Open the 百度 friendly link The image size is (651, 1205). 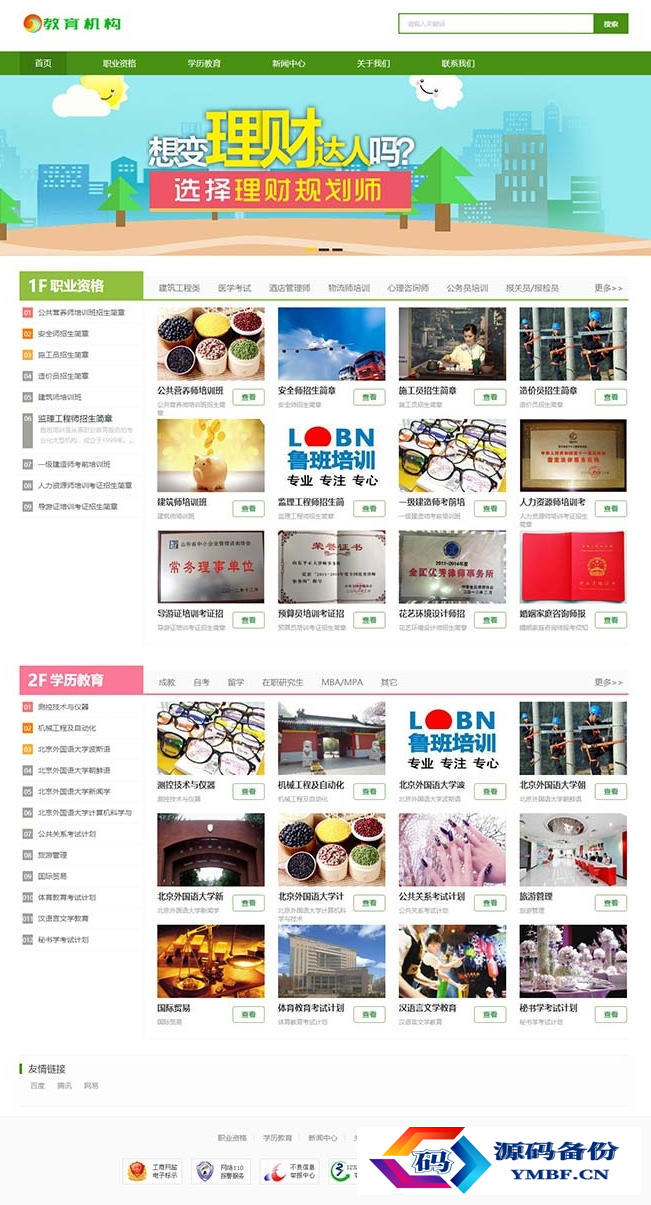coord(37,1085)
